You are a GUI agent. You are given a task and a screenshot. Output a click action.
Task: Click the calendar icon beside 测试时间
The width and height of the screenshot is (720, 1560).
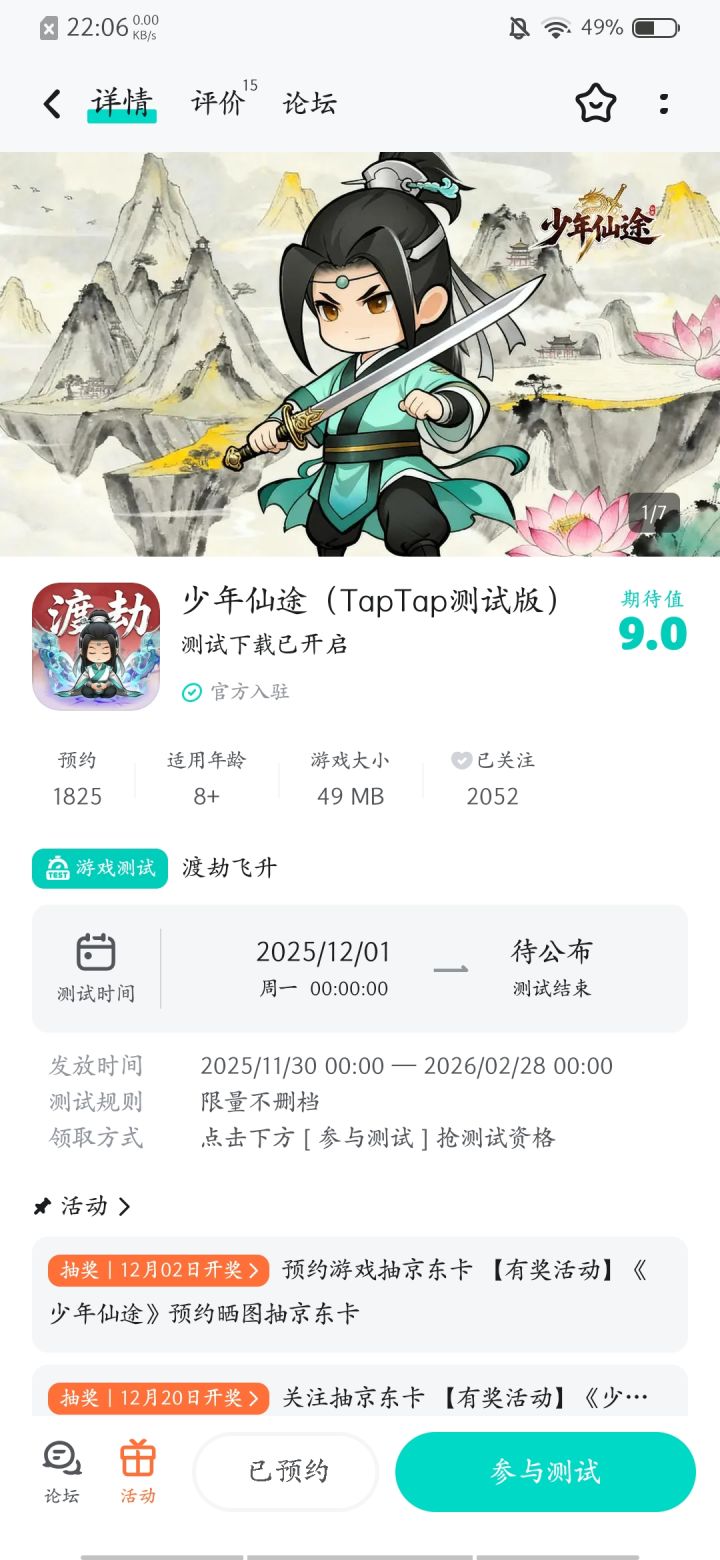click(97, 952)
